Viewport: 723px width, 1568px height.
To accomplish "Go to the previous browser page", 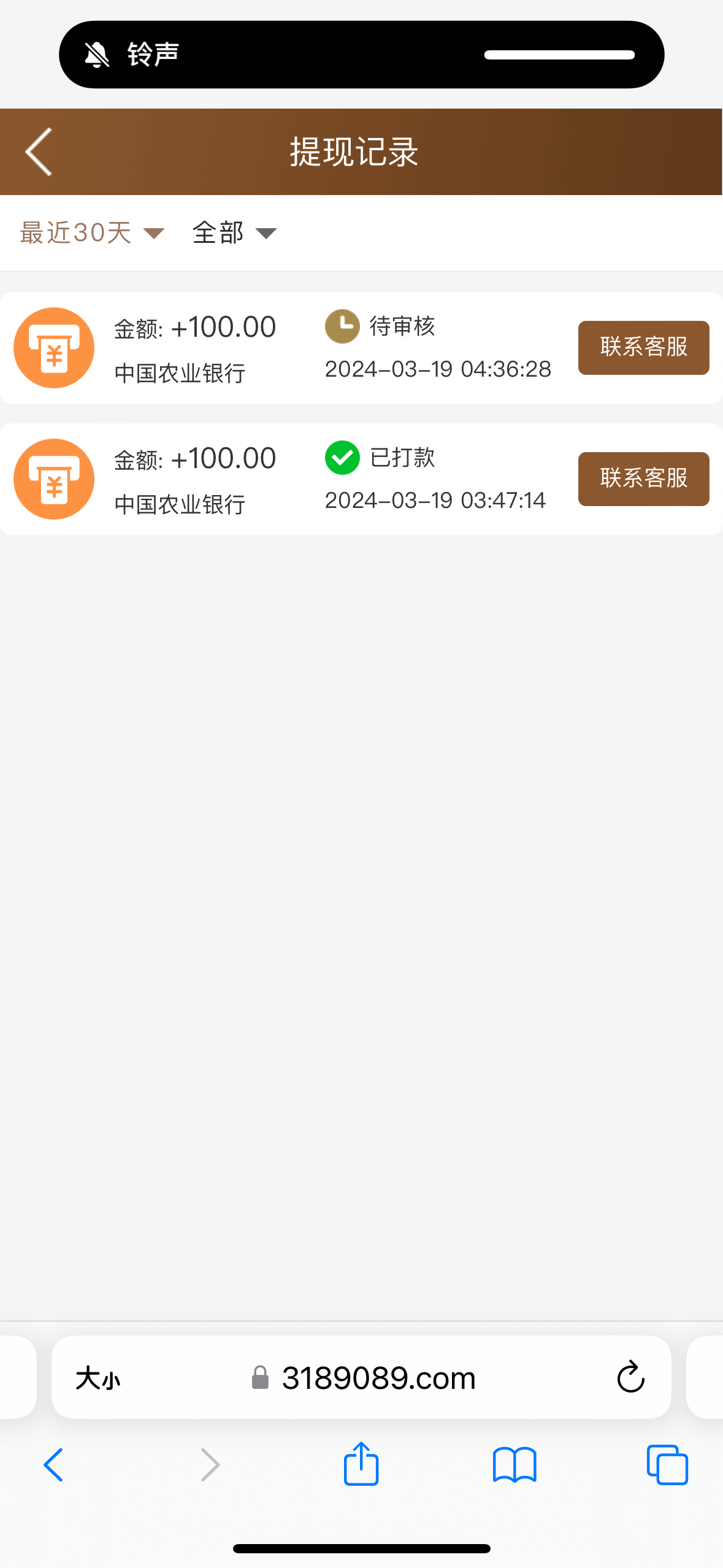I will click(53, 1465).
